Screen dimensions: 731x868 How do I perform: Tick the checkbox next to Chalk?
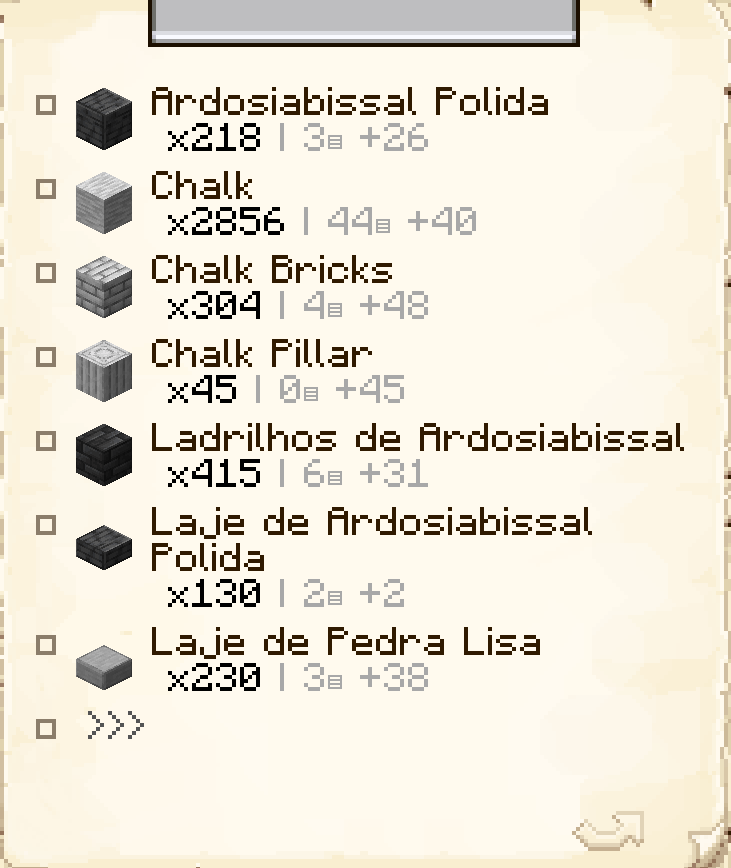46,189
